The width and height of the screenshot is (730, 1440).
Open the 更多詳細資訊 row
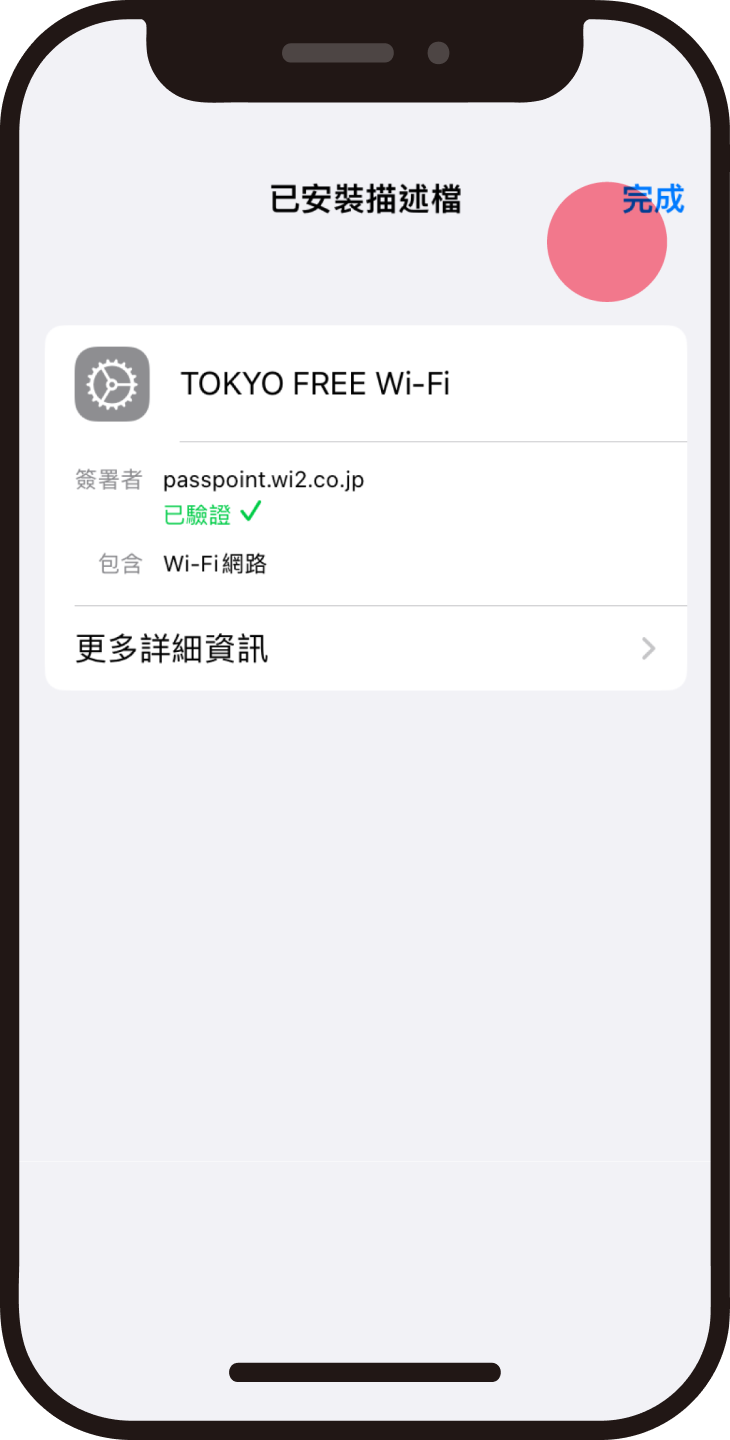(x=365, y=650)
